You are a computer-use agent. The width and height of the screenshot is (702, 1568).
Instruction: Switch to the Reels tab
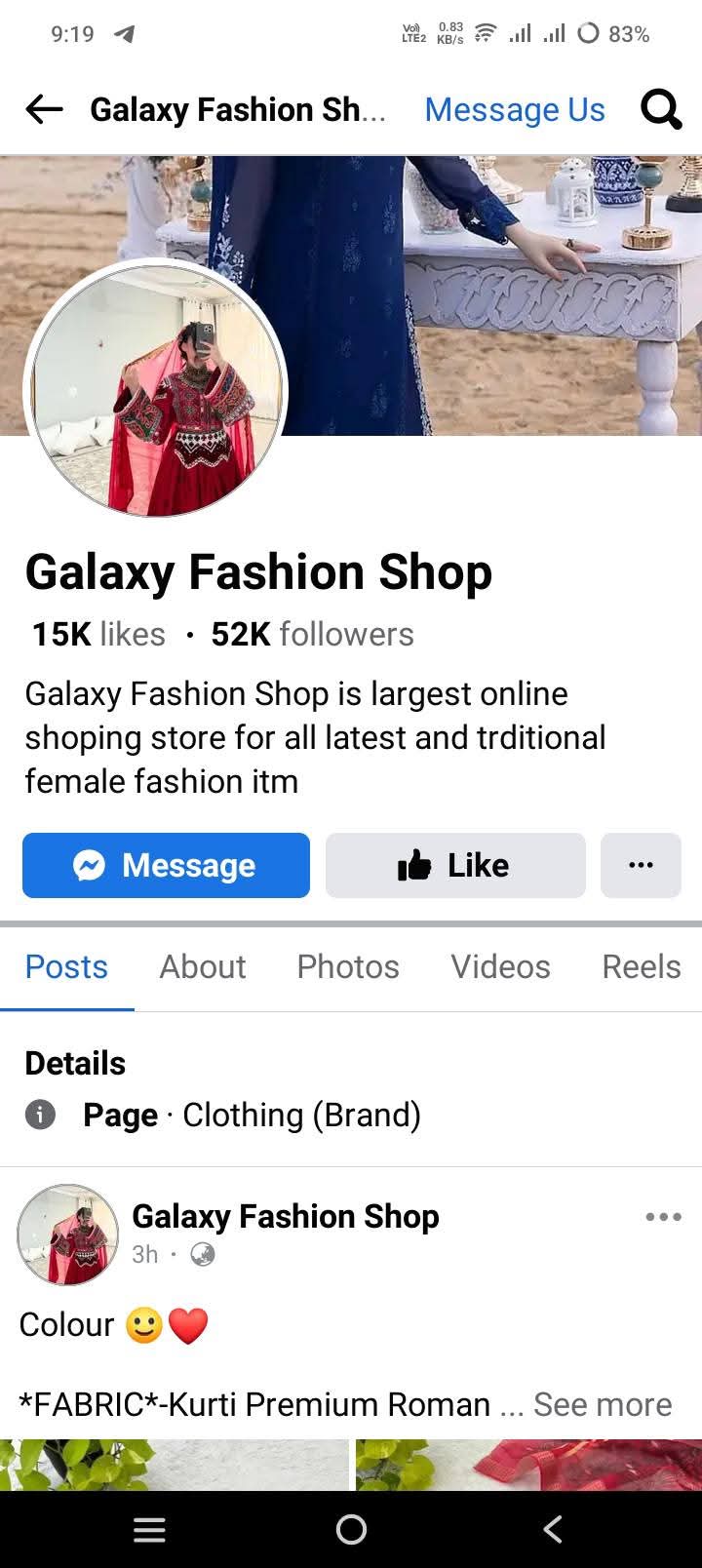pyautogui.click(x=642, y=966)
